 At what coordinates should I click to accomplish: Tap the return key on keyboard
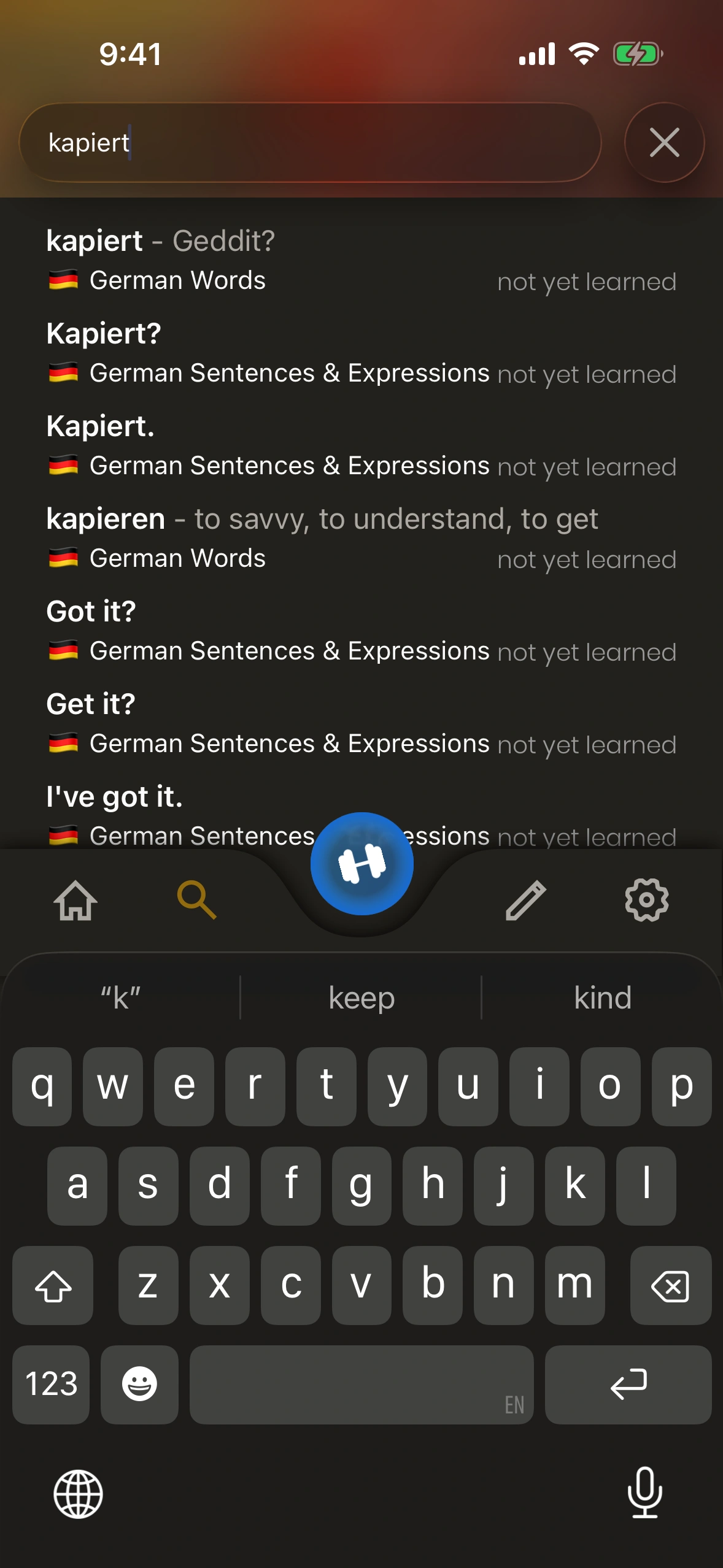(628, 1385)
